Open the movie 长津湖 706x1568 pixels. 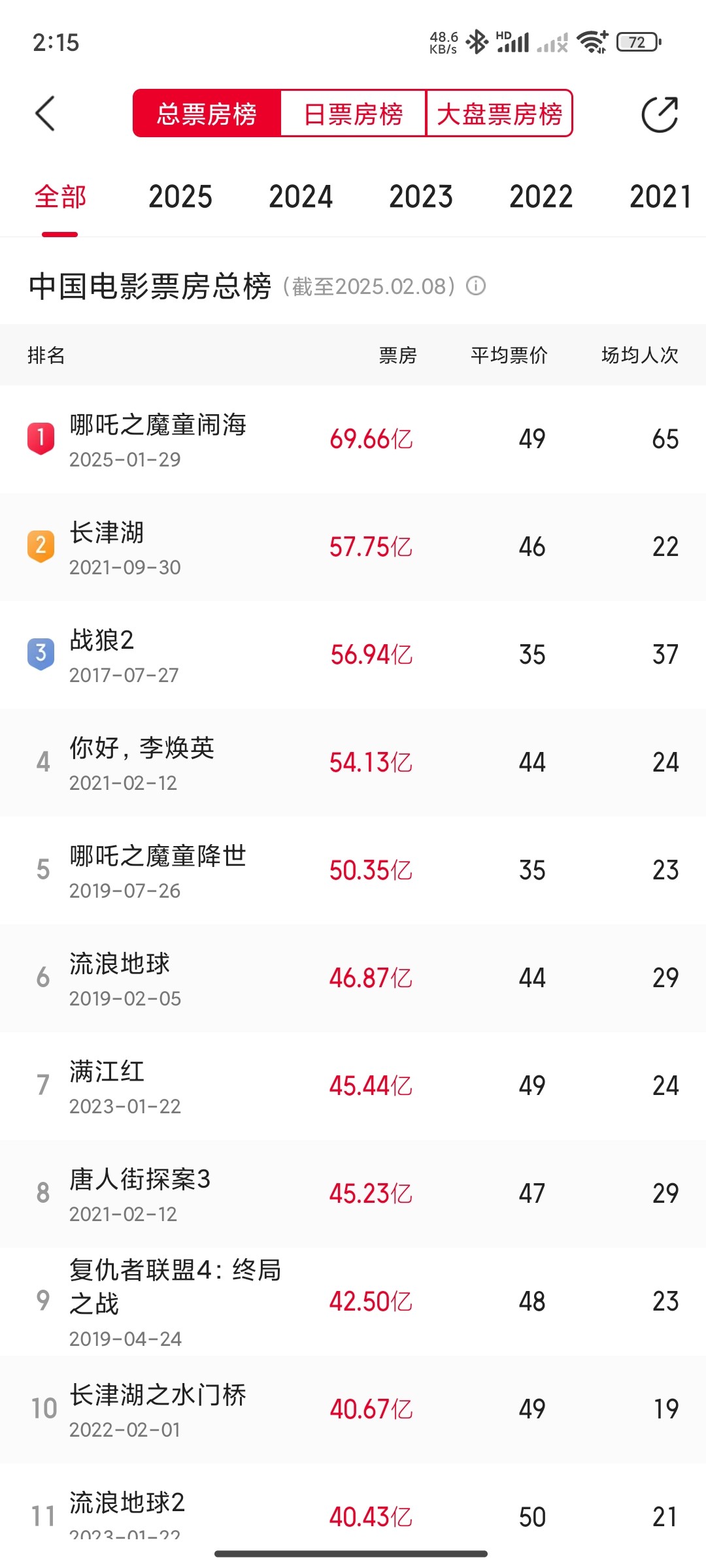click(353, 547)
